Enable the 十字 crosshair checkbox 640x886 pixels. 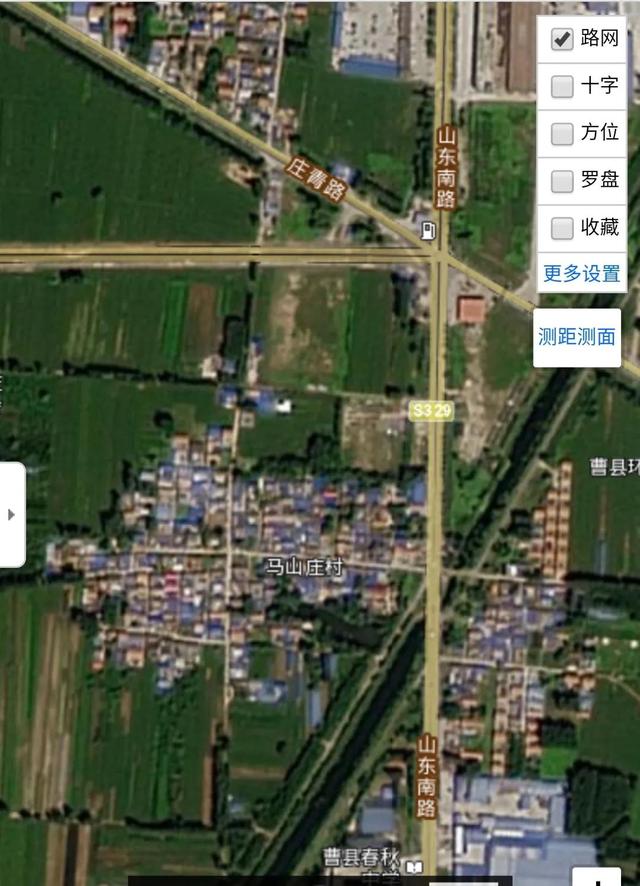(x=563, y=86)
